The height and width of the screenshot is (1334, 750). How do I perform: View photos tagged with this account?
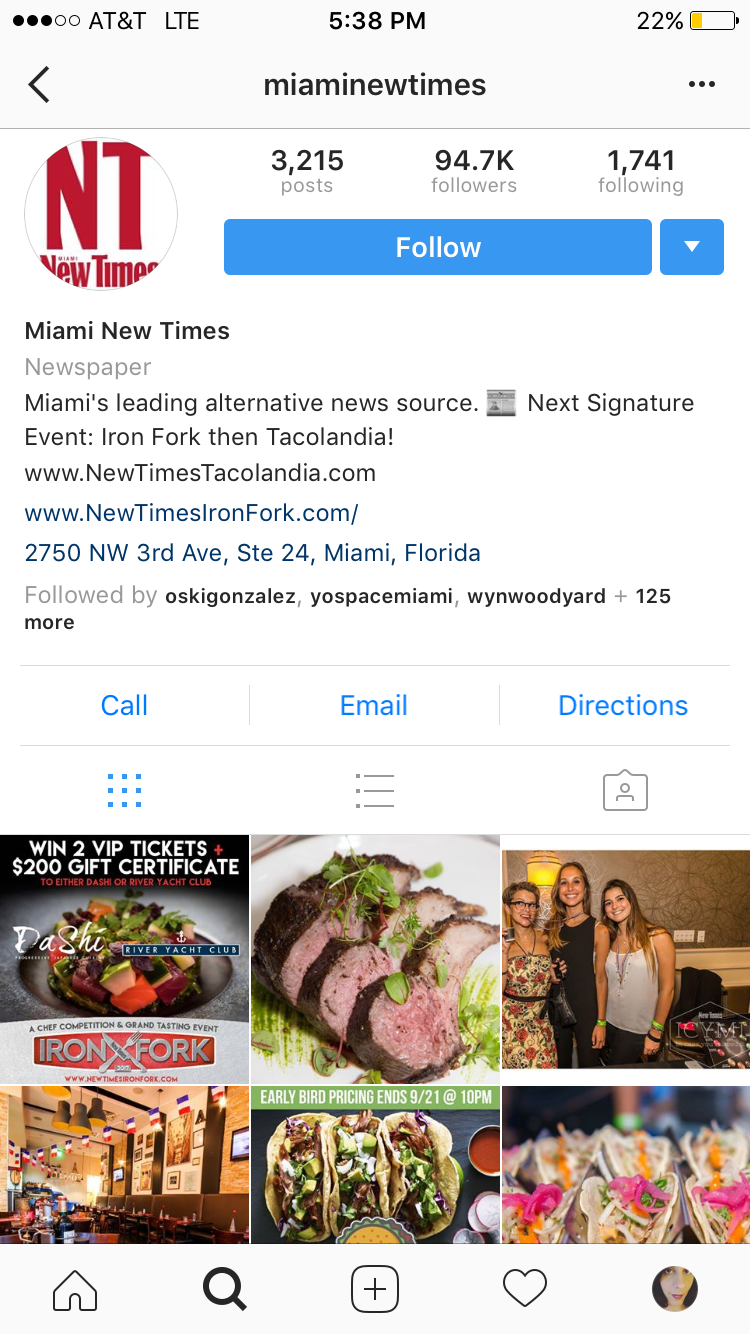pyautogui.click(x=625, y=790)
